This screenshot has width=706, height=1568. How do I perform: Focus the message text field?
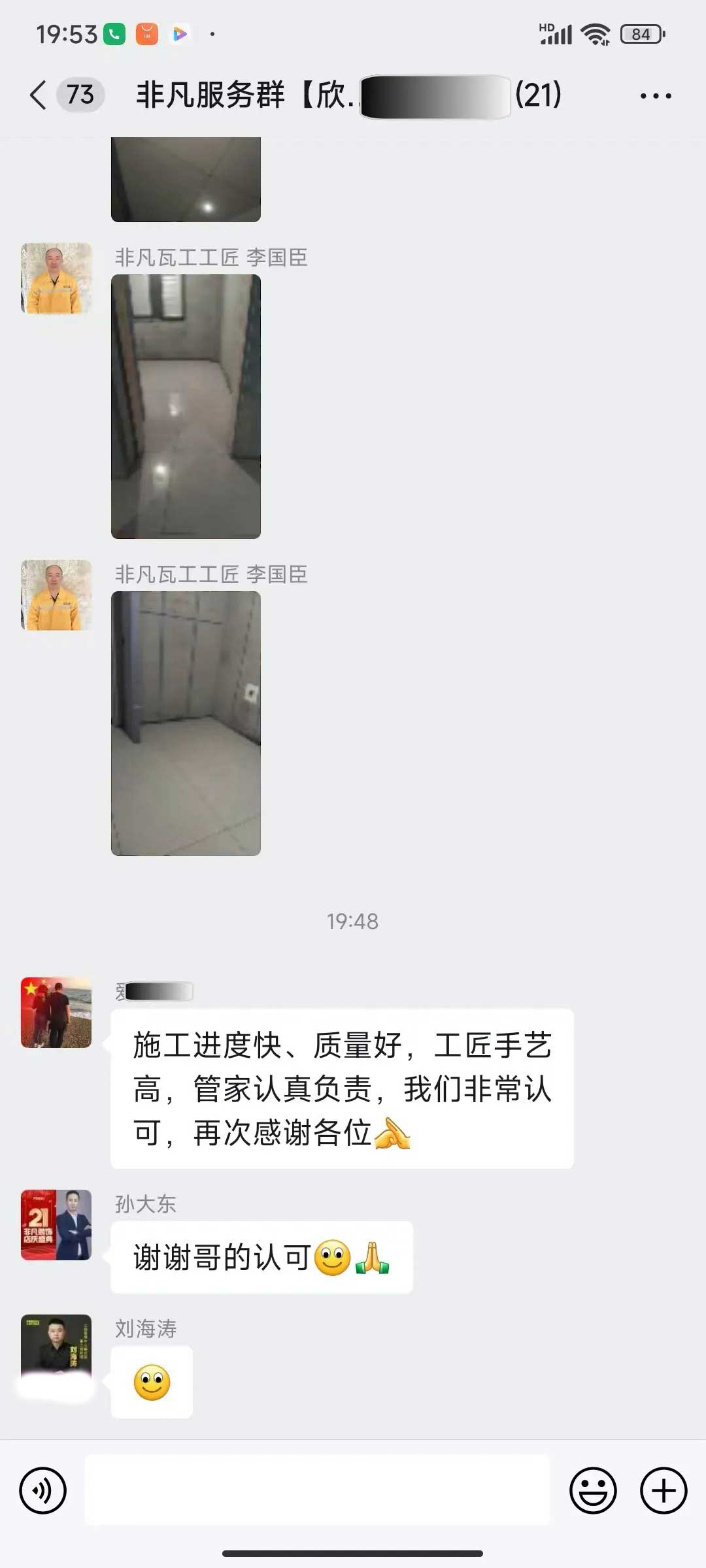pos(318,1490)
